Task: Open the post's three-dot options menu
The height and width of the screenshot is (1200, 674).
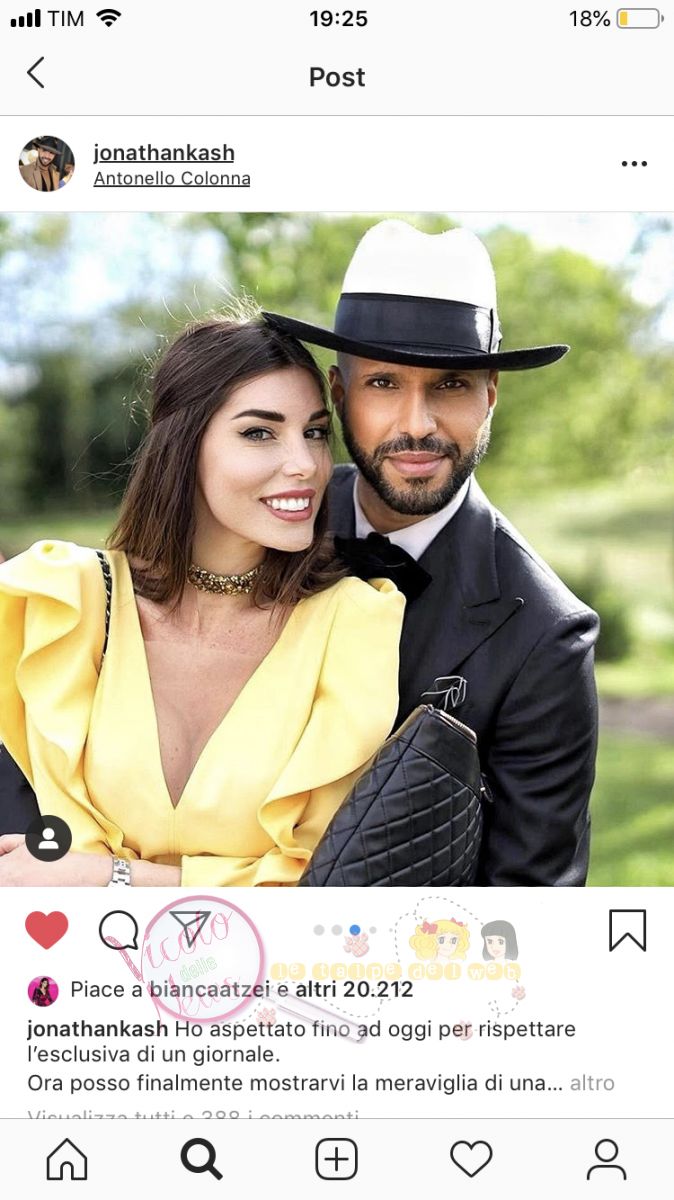Action: [634, 164]
